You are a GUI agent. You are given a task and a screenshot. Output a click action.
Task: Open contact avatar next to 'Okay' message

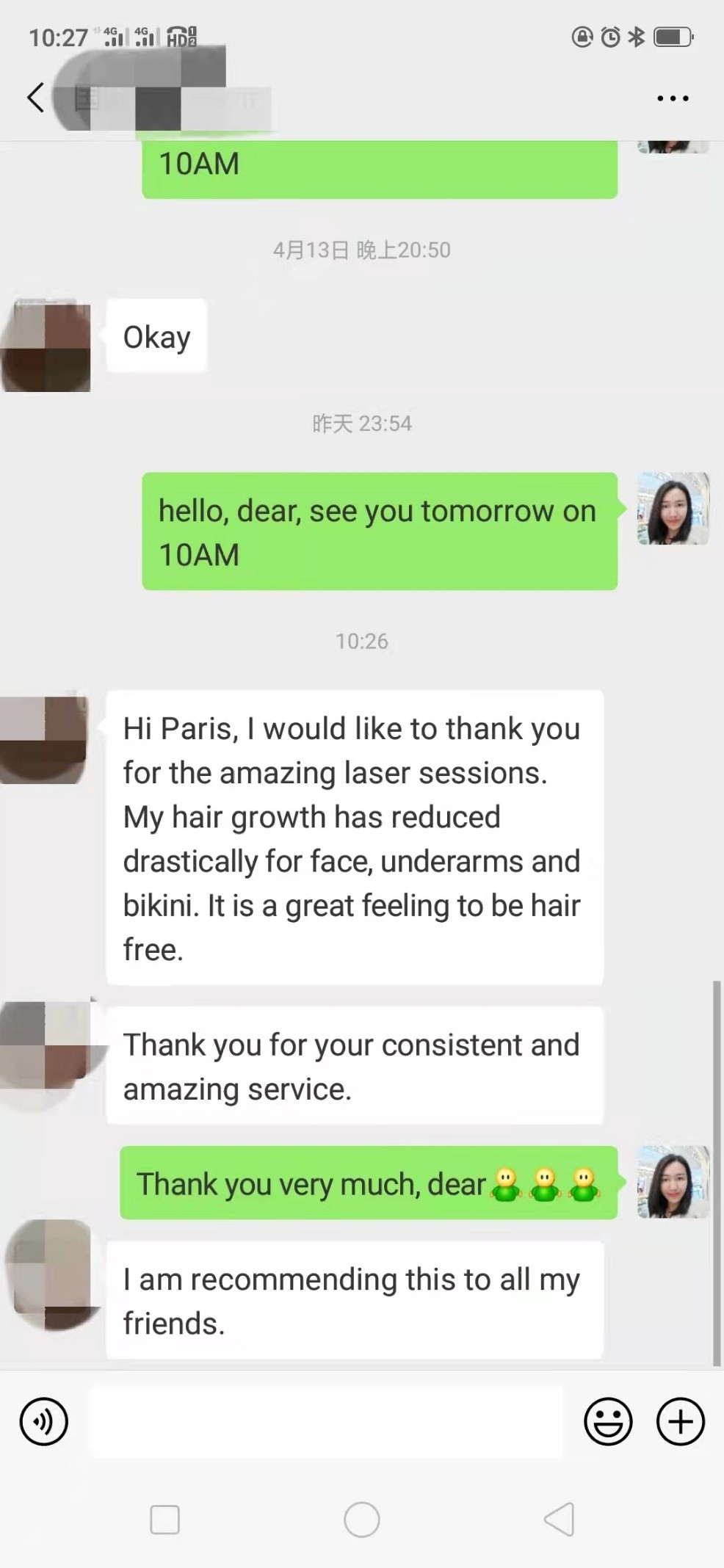47,345
